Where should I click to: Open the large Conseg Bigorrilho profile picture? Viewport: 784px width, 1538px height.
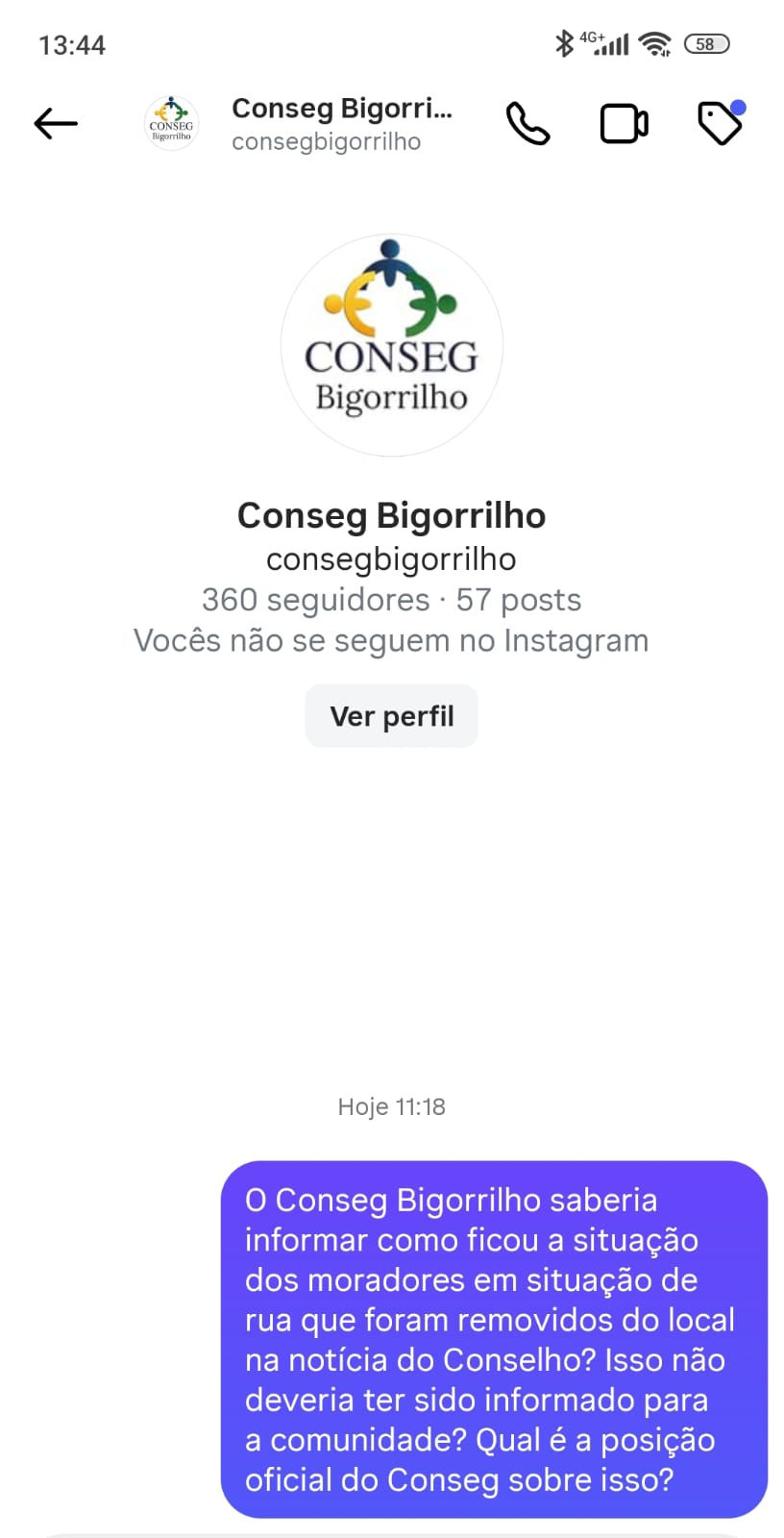(391, 345)
